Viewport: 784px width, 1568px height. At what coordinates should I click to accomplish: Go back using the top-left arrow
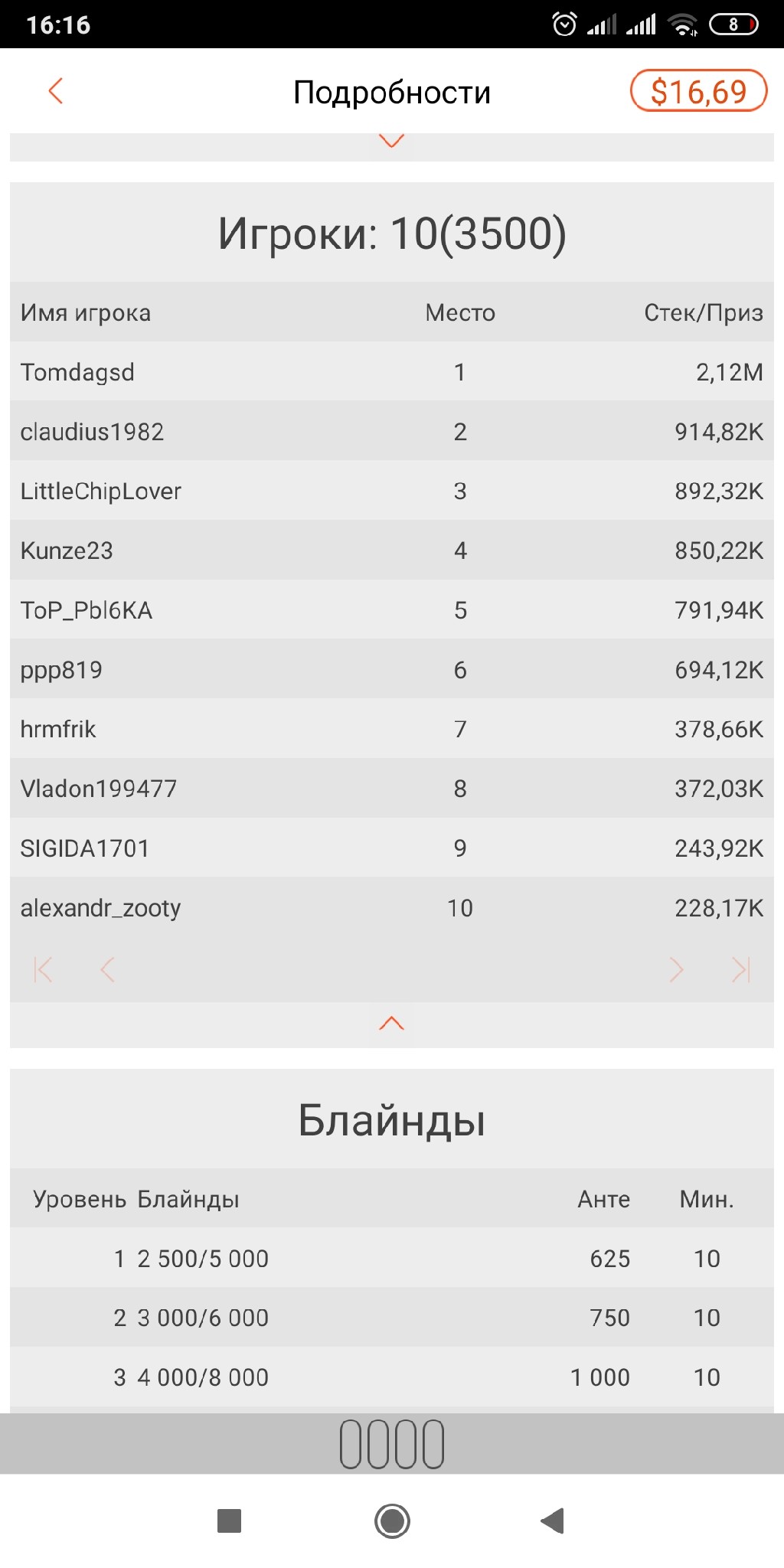click(55, 91)
